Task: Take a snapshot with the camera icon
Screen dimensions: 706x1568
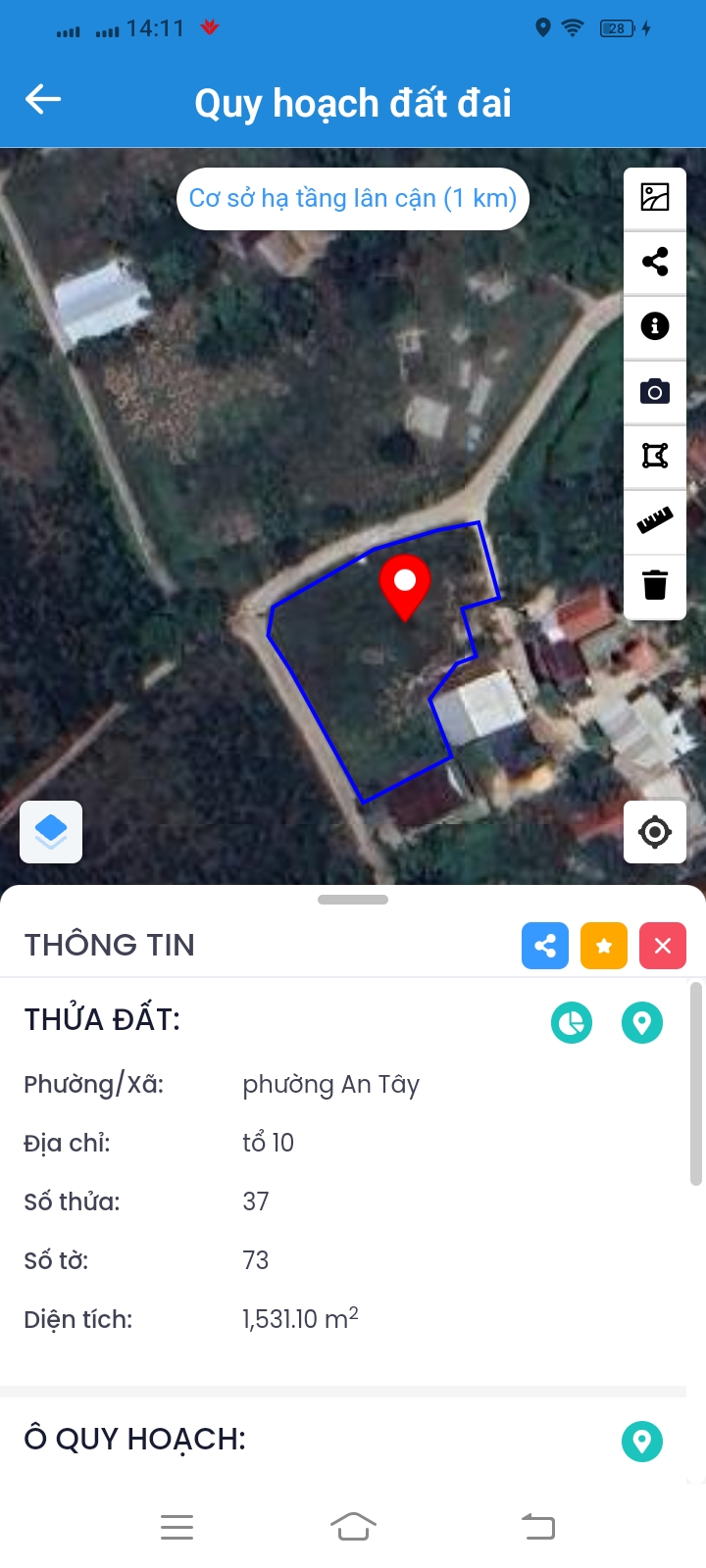Action: click(x=655, y=392)
